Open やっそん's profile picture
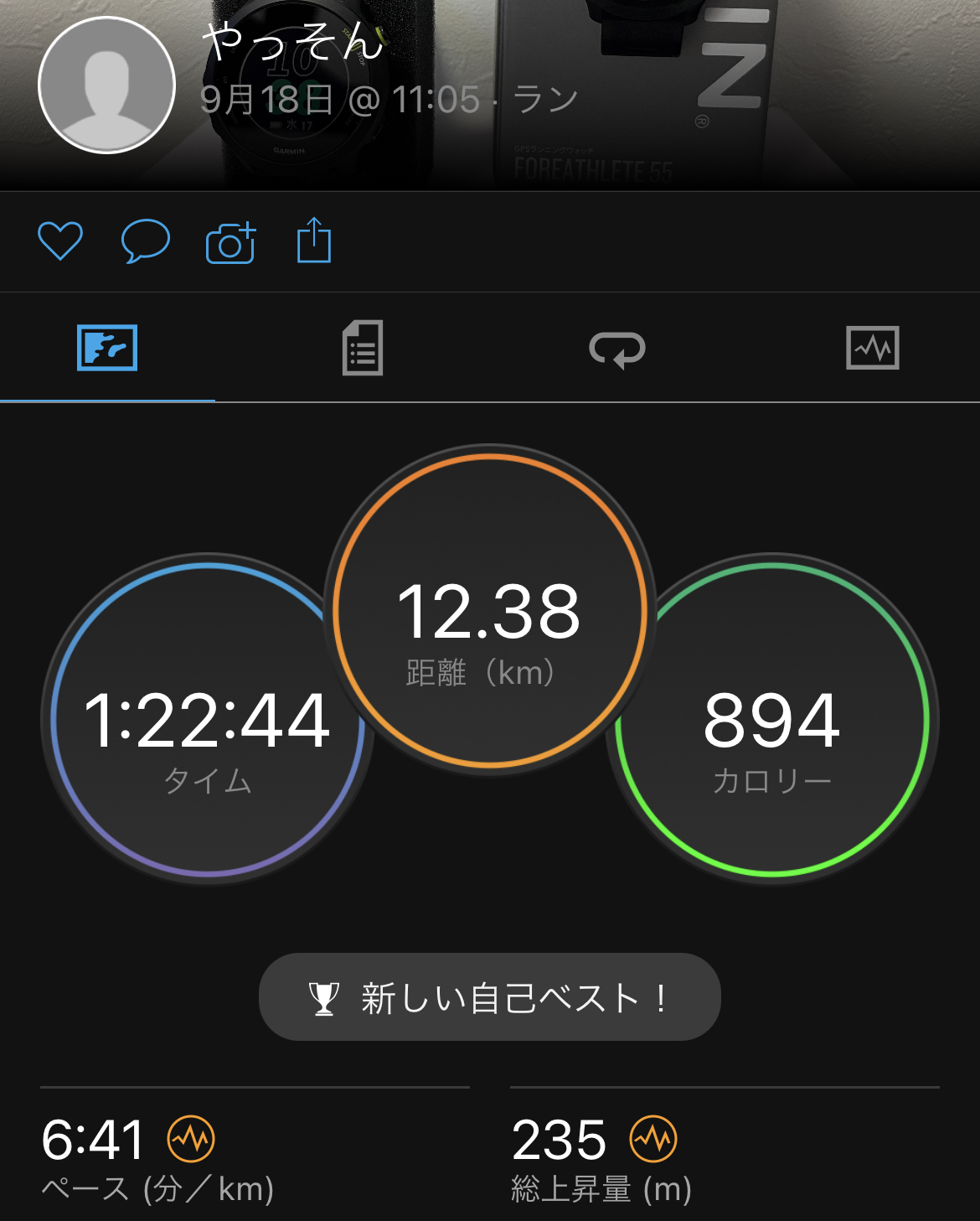The width and height of the screenshot is (980, 1221). point(106,85)
